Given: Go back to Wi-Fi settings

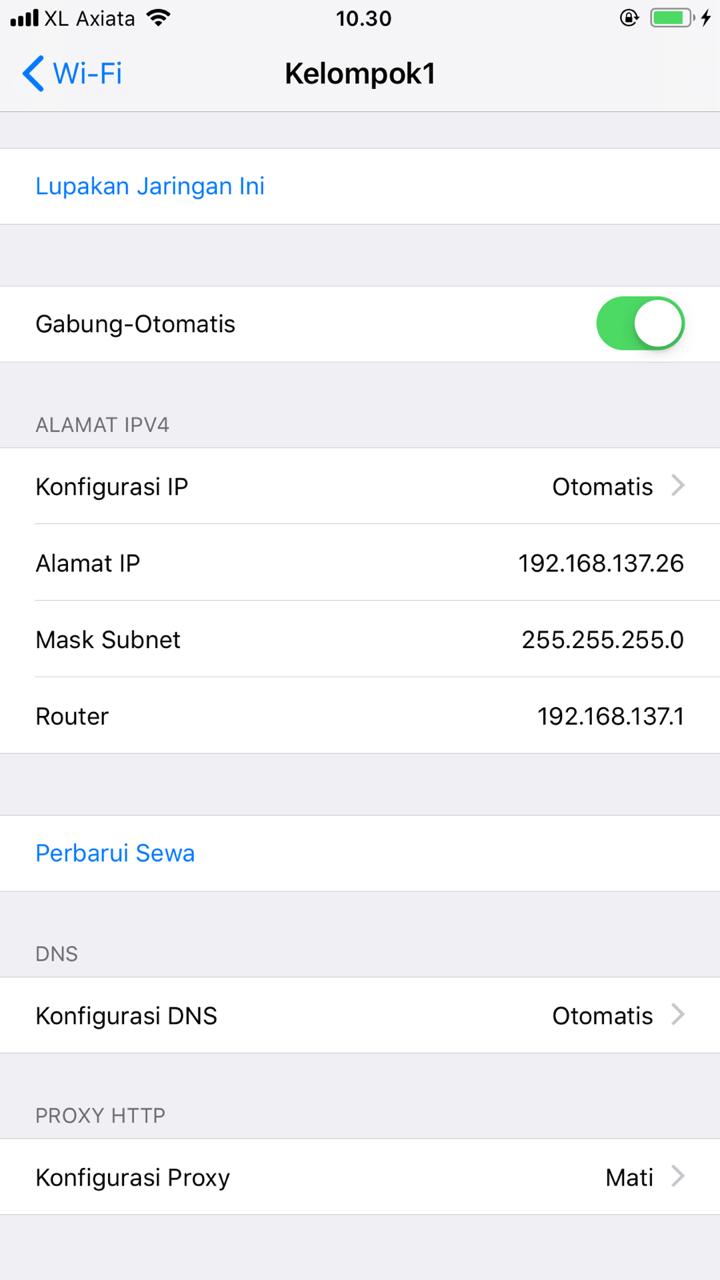Looking at the screenshot, I should click(72, 74).
